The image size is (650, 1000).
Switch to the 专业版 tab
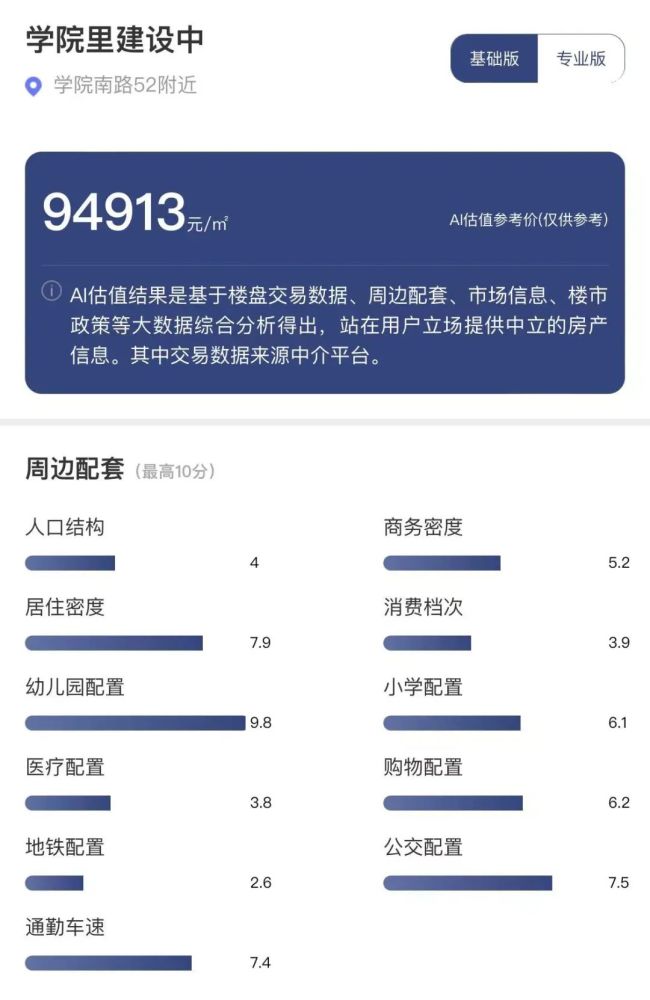click(x=581, y=59)
